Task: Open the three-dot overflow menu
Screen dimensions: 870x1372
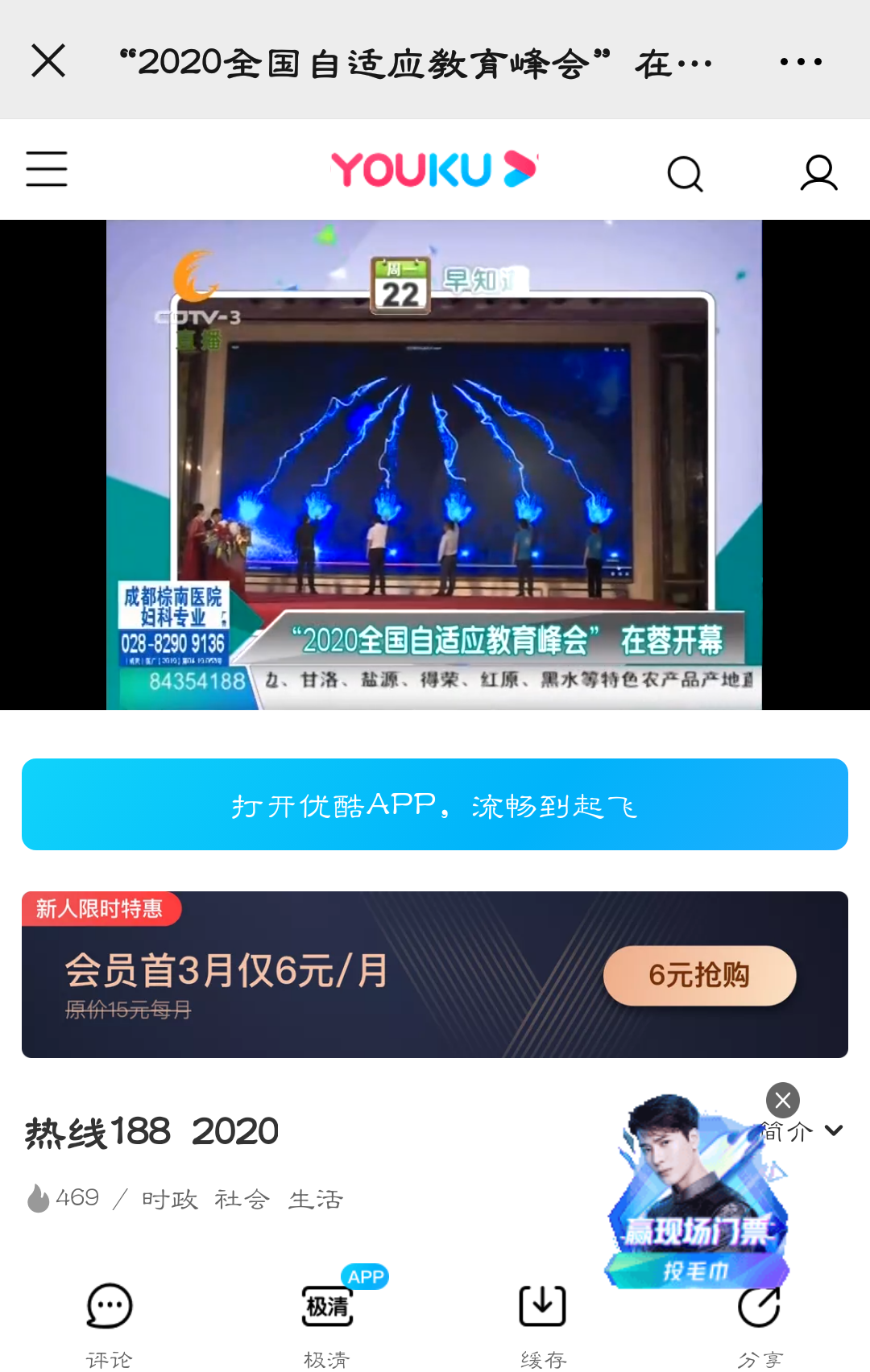Action: coord(801,61)
